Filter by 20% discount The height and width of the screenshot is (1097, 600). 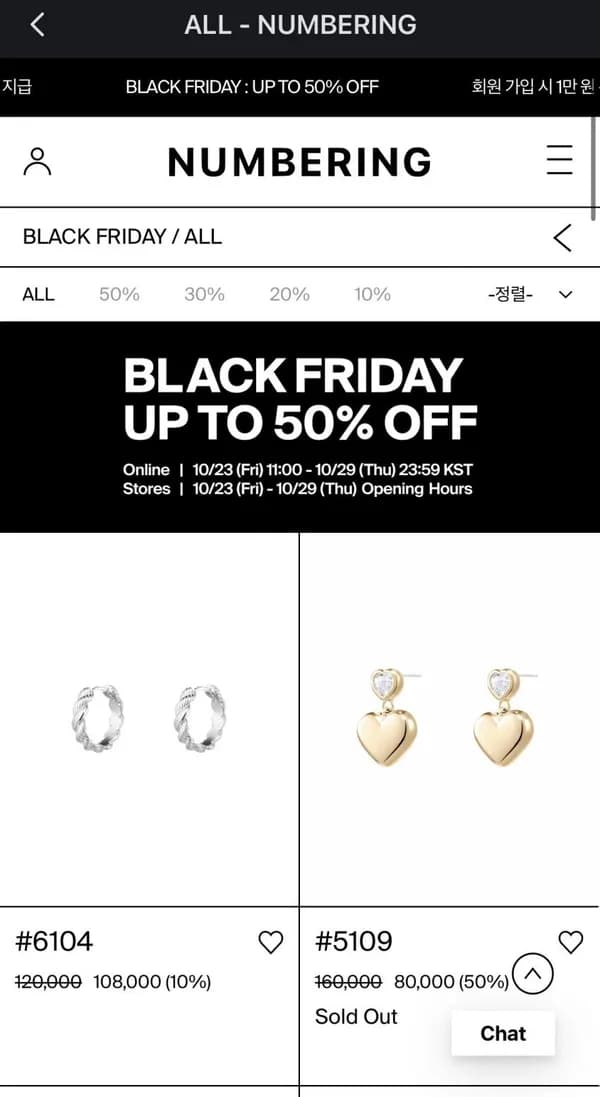point(290,295)
